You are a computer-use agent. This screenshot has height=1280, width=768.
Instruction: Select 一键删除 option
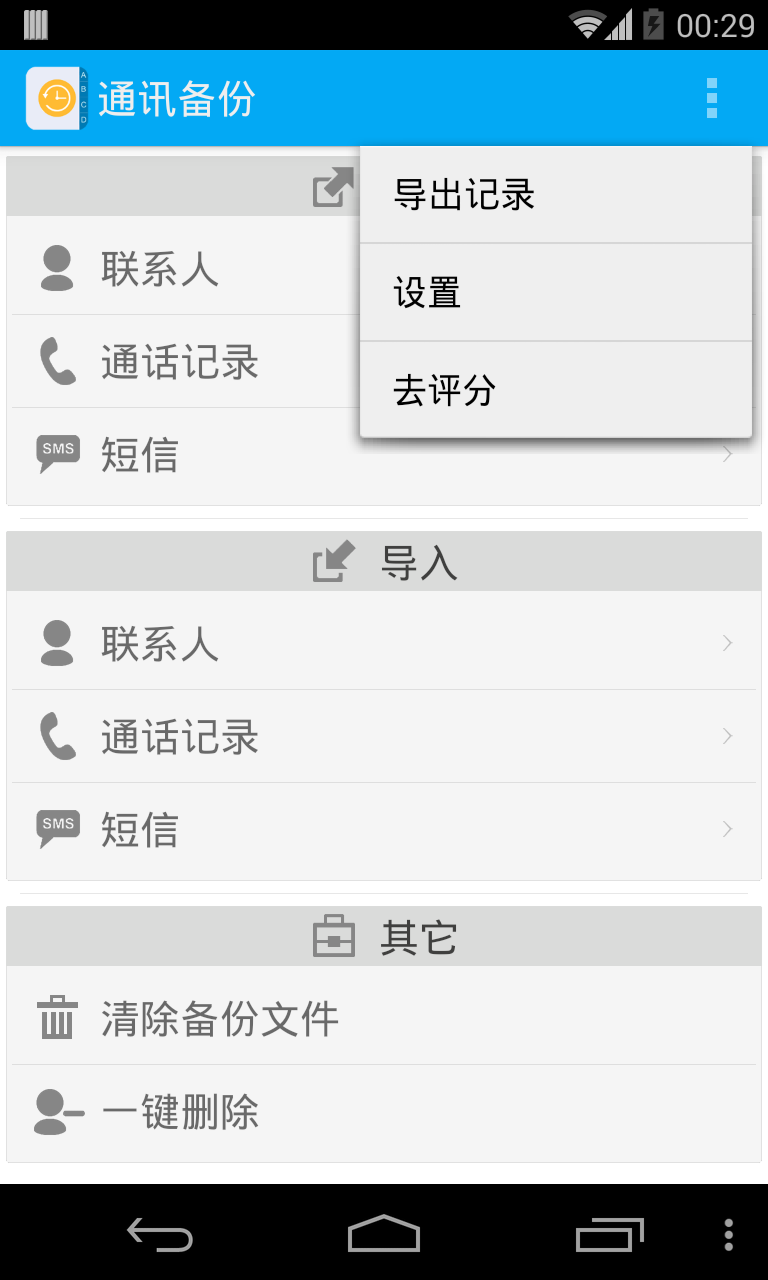(384, 1111)
